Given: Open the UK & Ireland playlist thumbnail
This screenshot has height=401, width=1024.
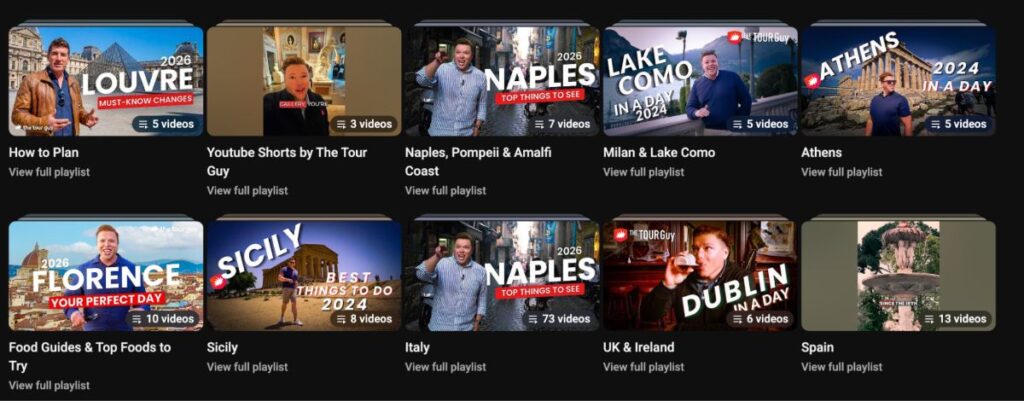Looking at the screenshot, I should click(x=700, y=276).
